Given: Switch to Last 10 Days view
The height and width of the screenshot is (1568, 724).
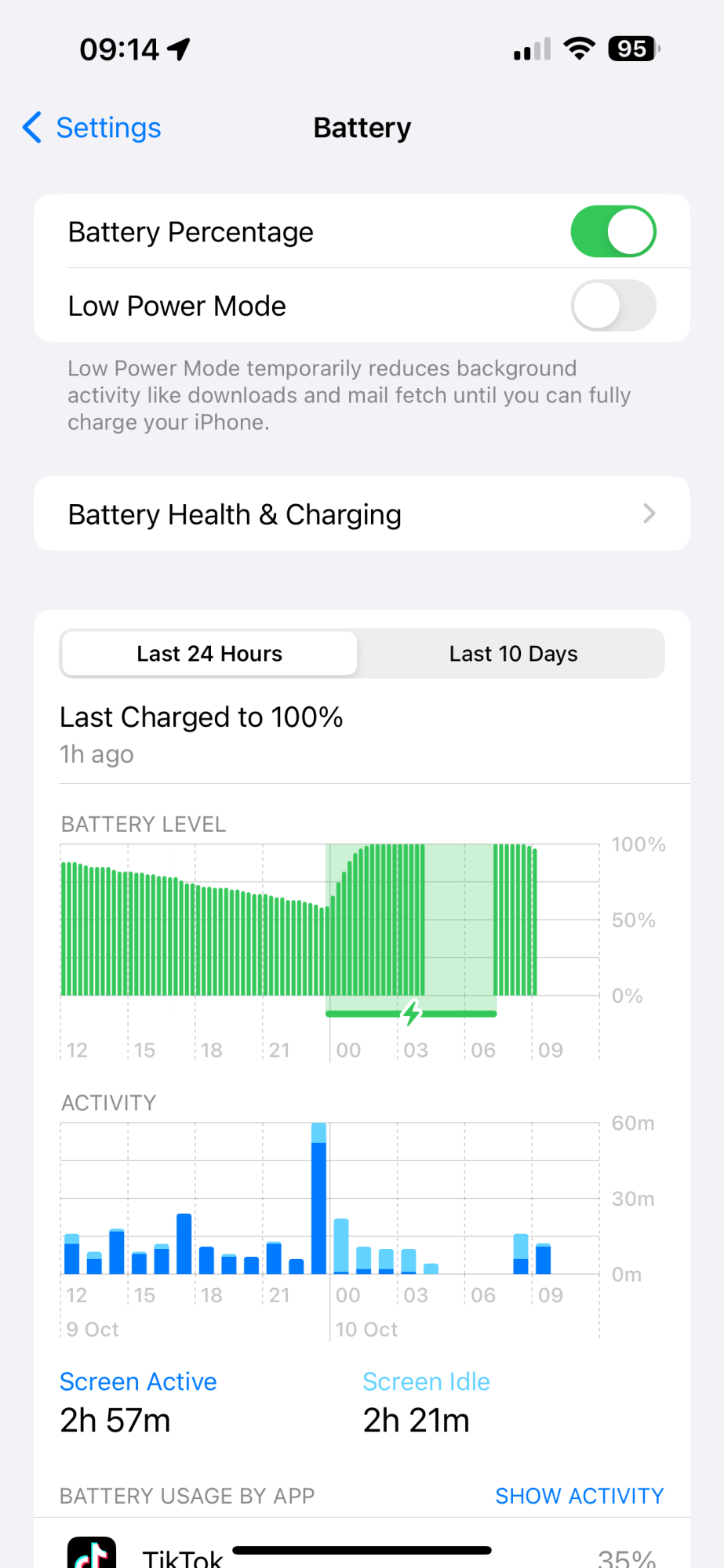Looking at the screenshot, I should [x=513, y=654].
